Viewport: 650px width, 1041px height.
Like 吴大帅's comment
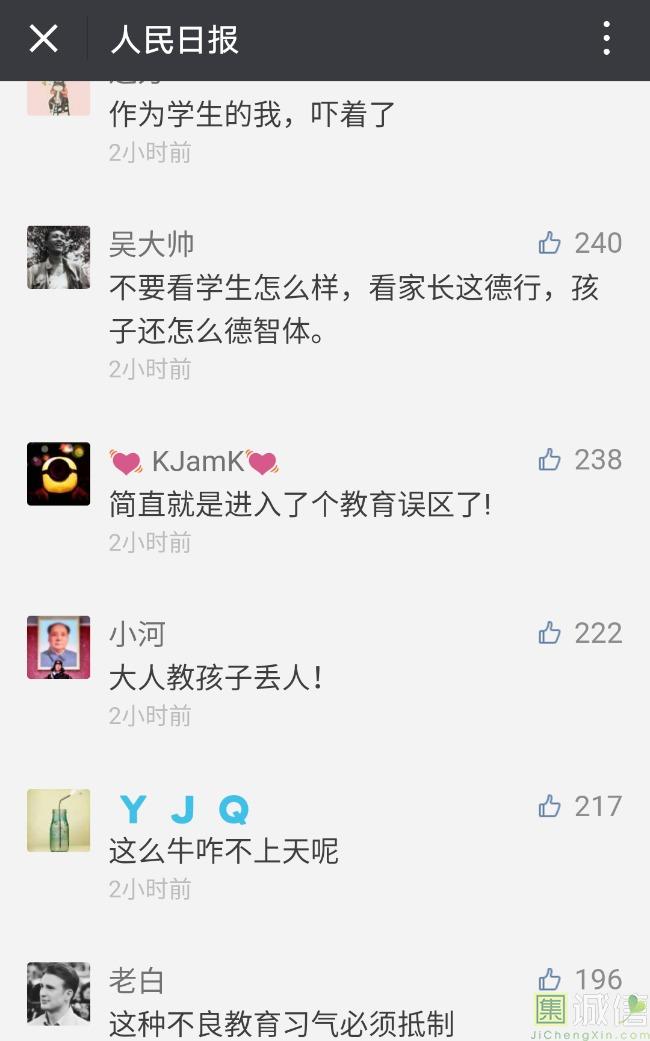click(550, 243)
